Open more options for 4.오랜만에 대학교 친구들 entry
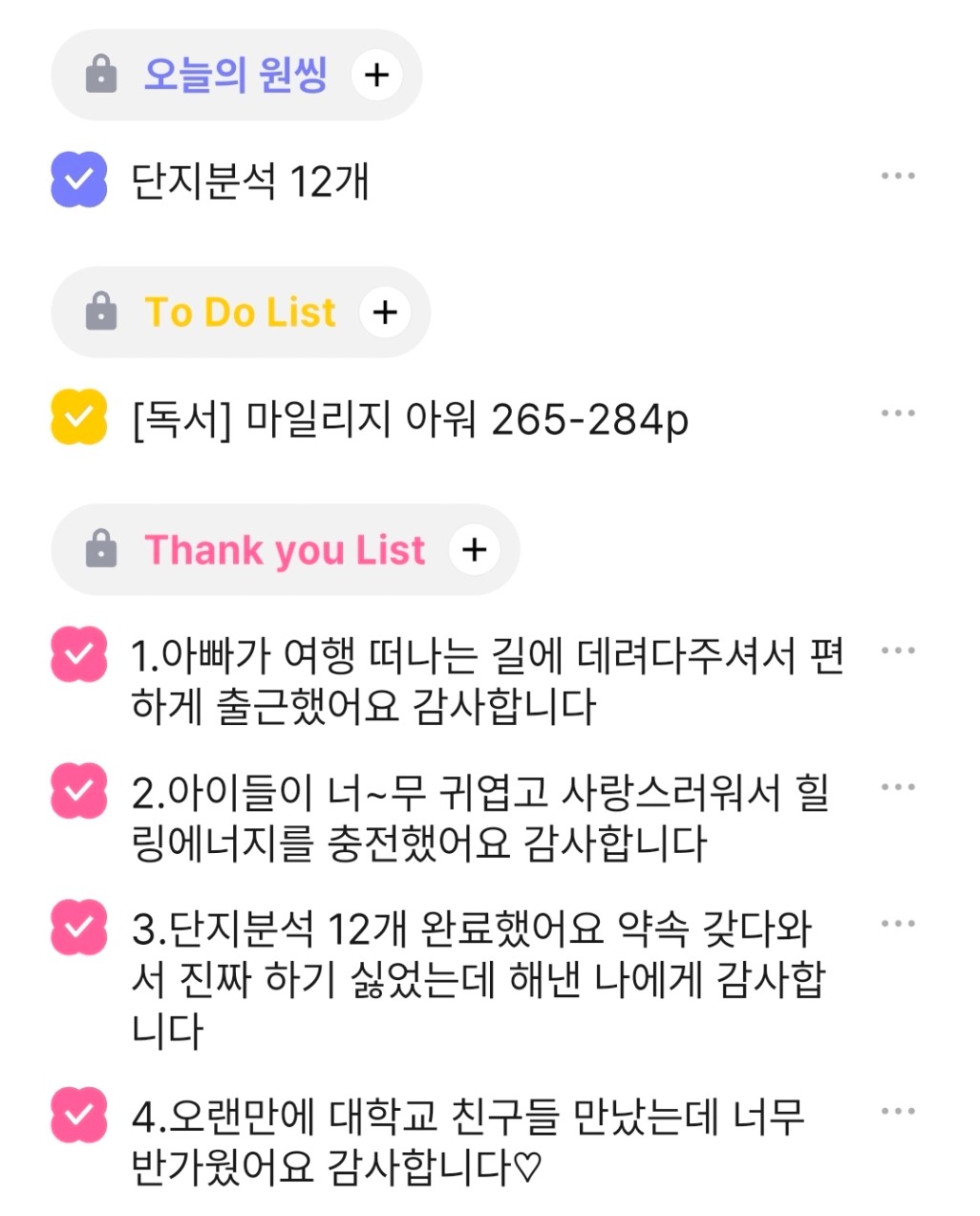Image resolution: width=980 pixels, height=1216 pixels. [x=898, y=1112]
